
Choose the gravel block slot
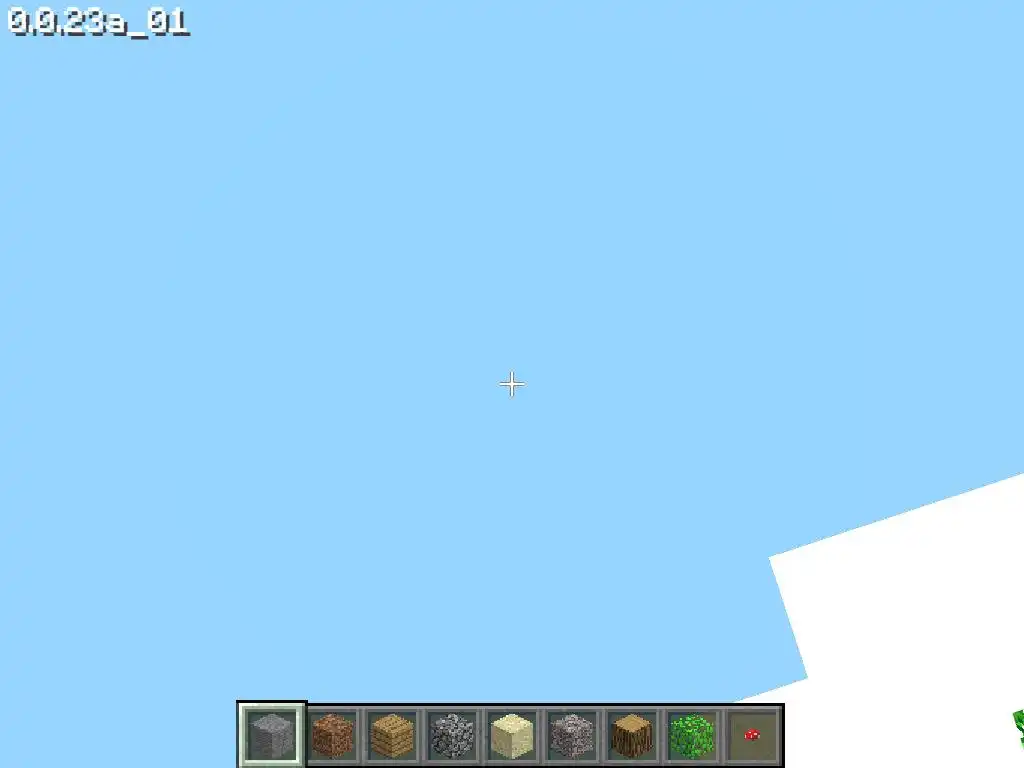tap(572, 735)
